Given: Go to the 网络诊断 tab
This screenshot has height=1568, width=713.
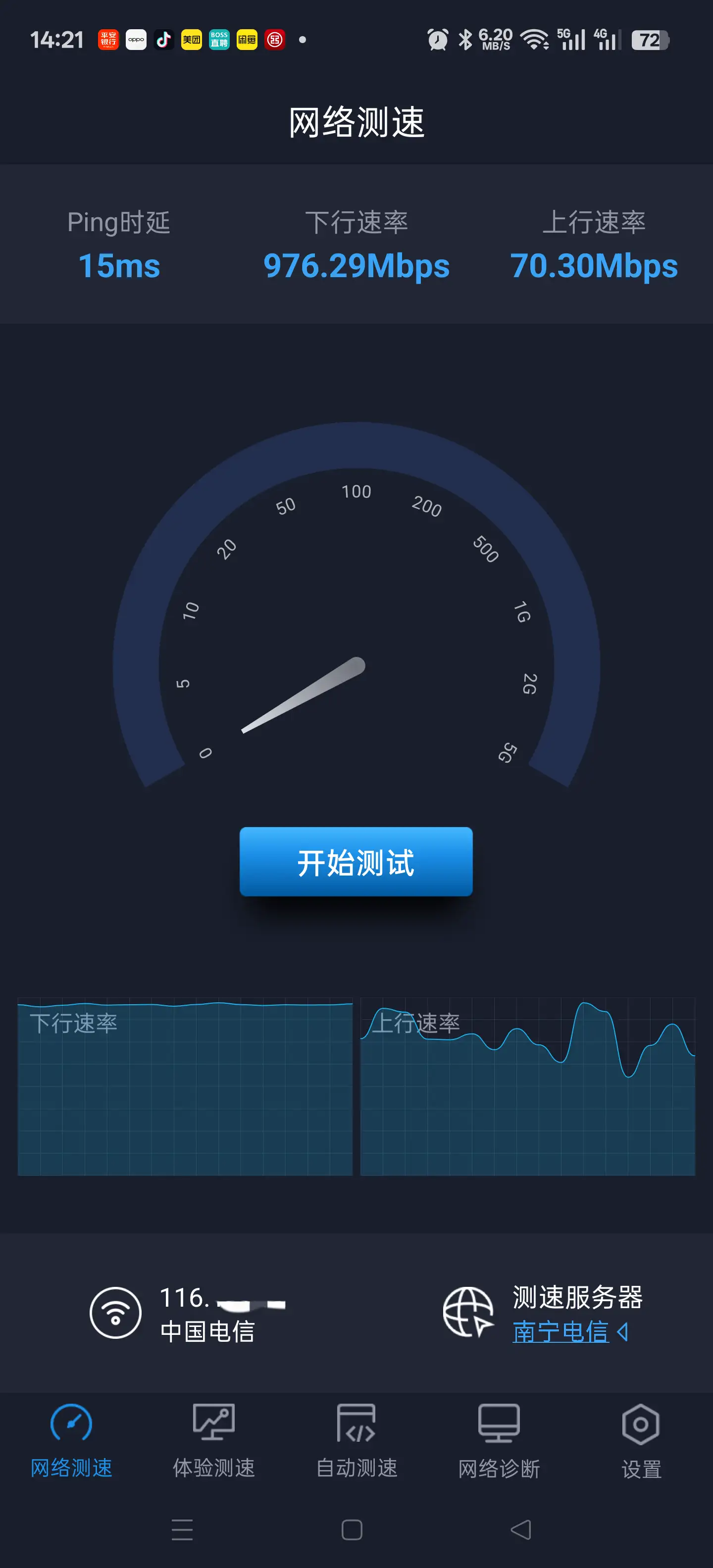Looking at the screenshot, I should pos(499,1441).
